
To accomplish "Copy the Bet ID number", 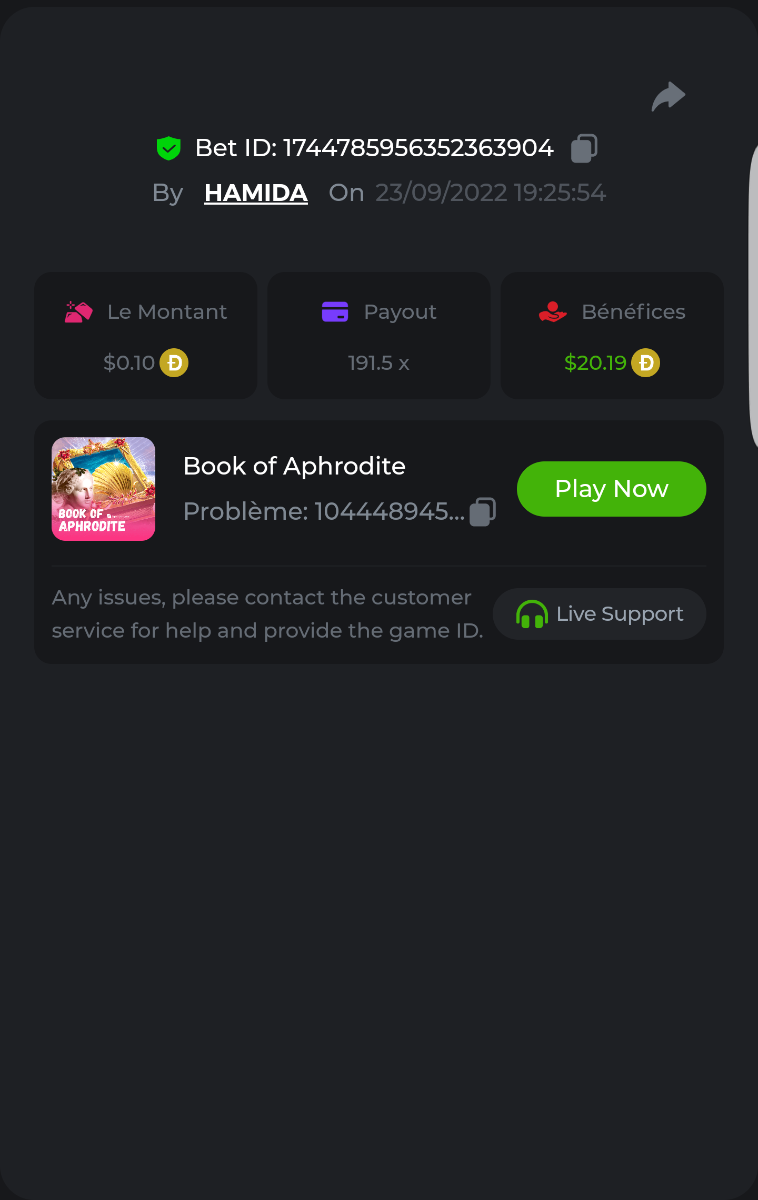I will pyautogui.click(x=584, y=149).
